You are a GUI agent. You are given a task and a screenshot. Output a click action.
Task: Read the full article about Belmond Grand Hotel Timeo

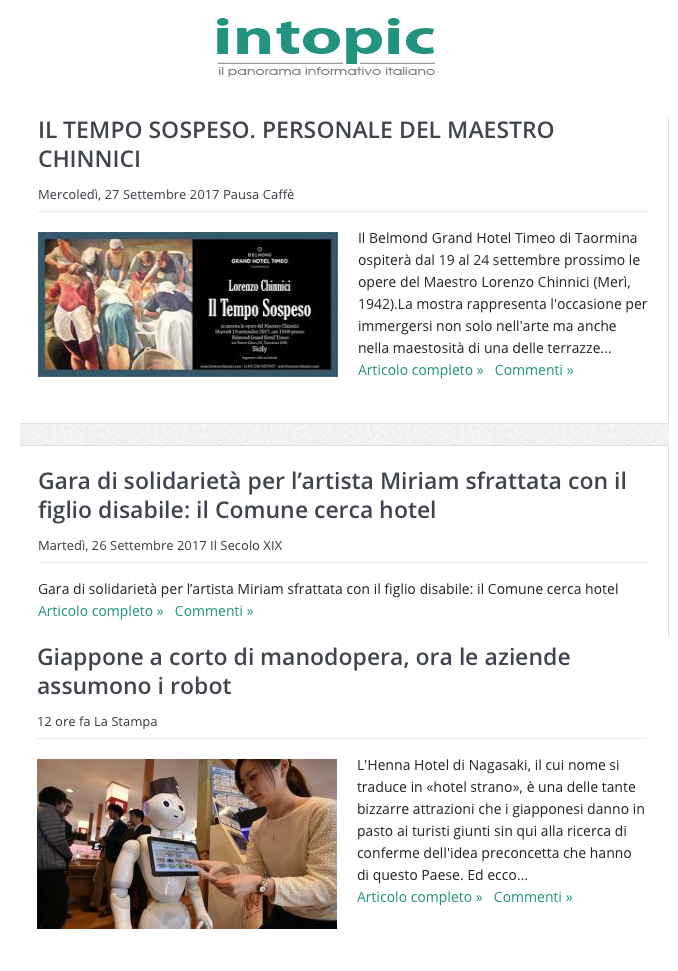coord(420,370)
